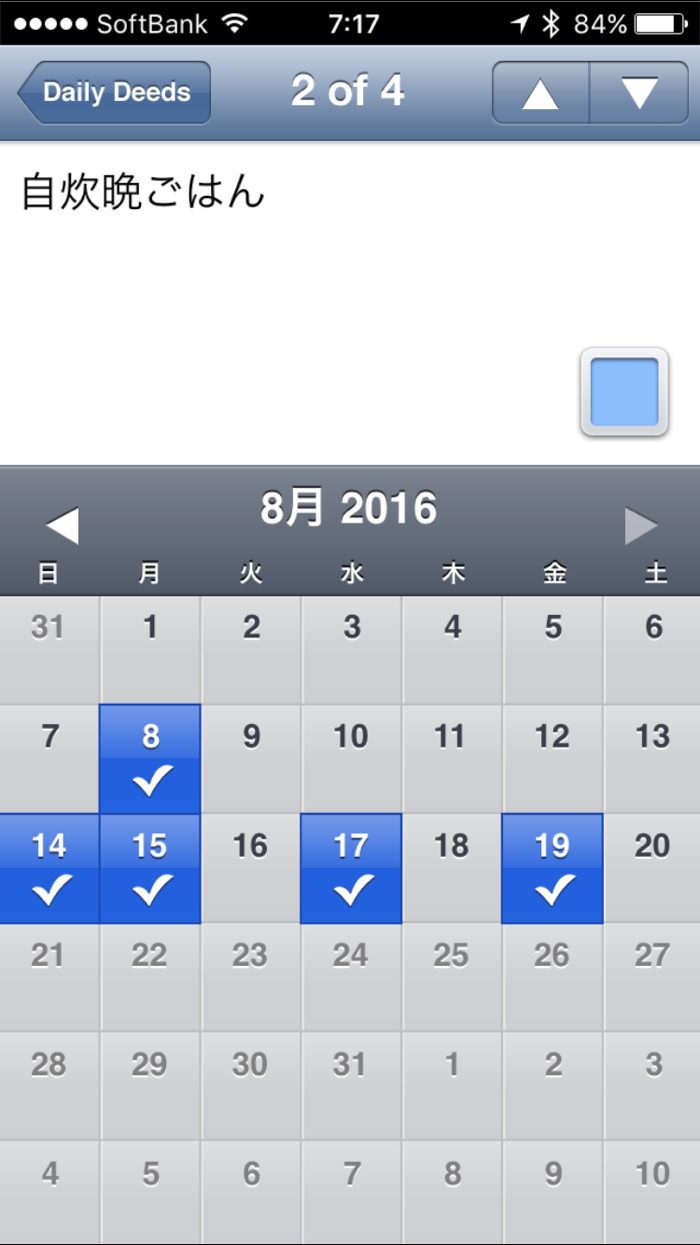Image resolution: width=700 pixels, height=1245 pixels.
Task: Tap the blue color square button
Action: coord(624,392)
